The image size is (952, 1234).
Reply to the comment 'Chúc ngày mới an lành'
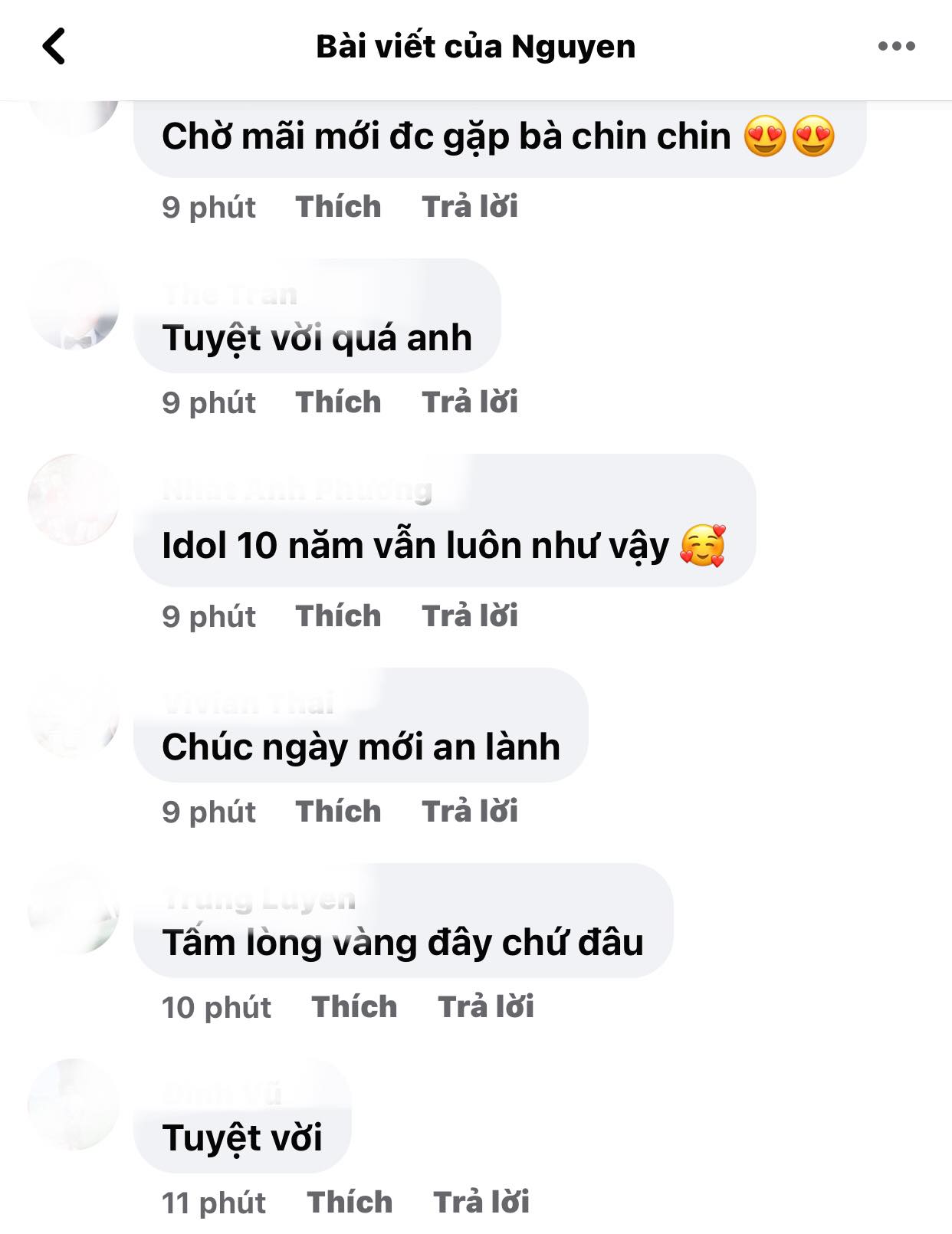point(470,810)
